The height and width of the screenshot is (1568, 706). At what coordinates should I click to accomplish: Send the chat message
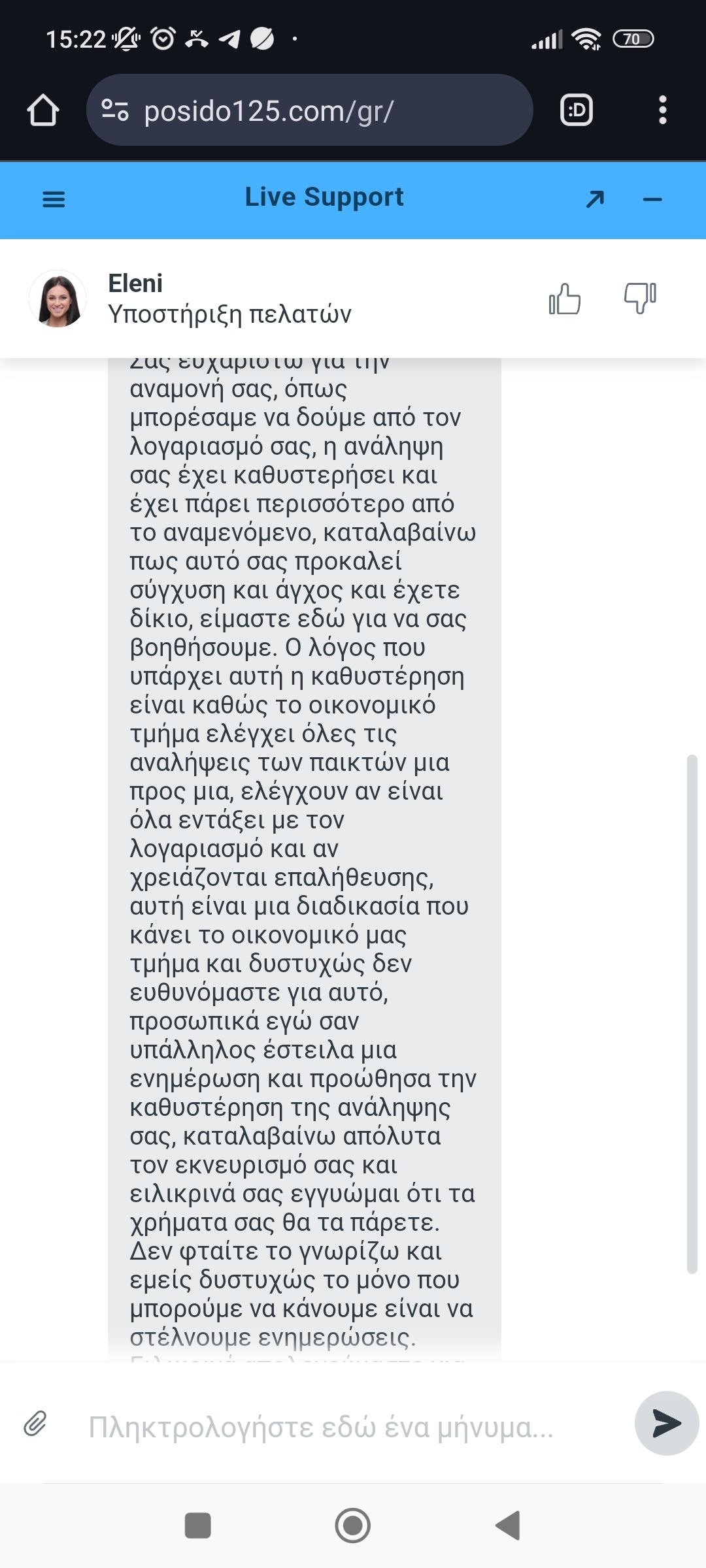[x=667, y=1424]
